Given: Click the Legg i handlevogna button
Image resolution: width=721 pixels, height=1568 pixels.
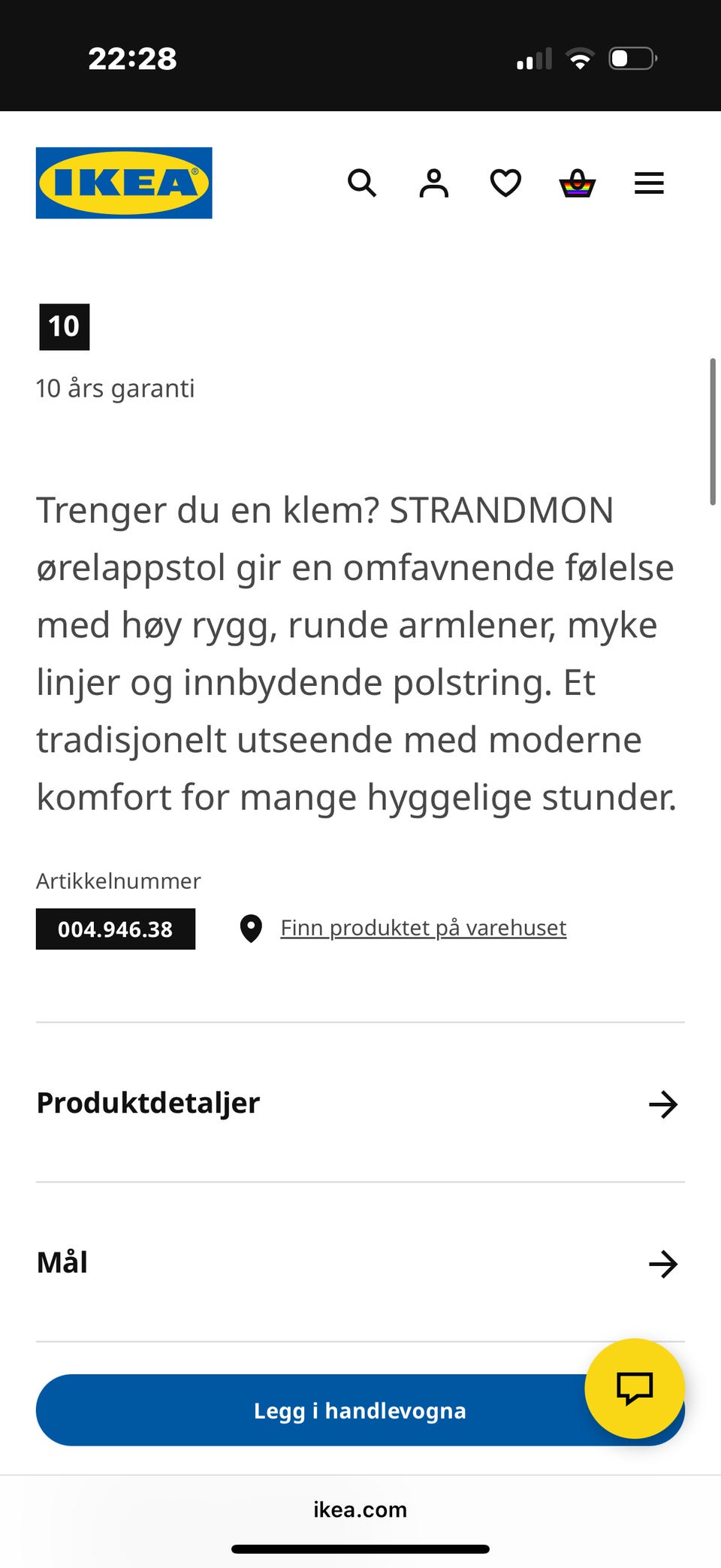Looking at the screenshot, I should pyautogui.click(x=360, y=1409).
